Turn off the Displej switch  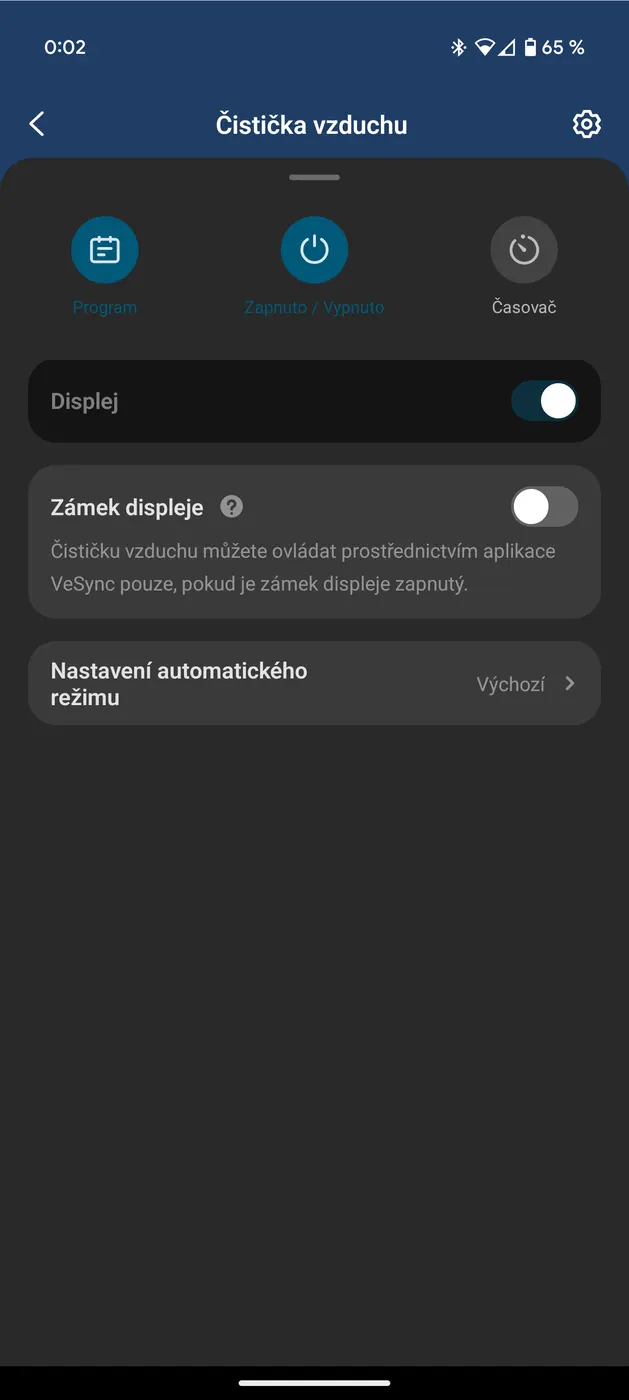coord(544,402)
